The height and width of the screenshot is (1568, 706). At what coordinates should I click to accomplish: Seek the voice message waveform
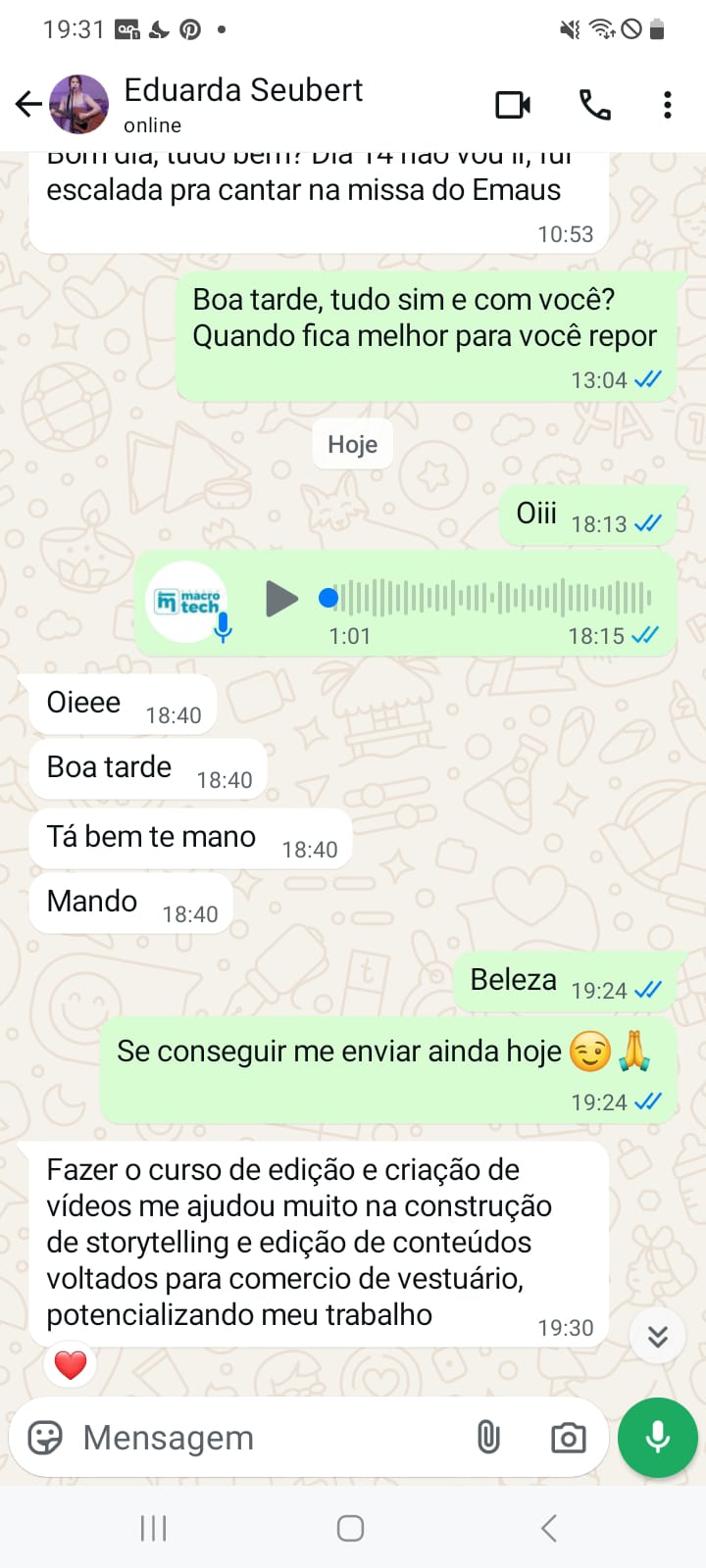490,597
